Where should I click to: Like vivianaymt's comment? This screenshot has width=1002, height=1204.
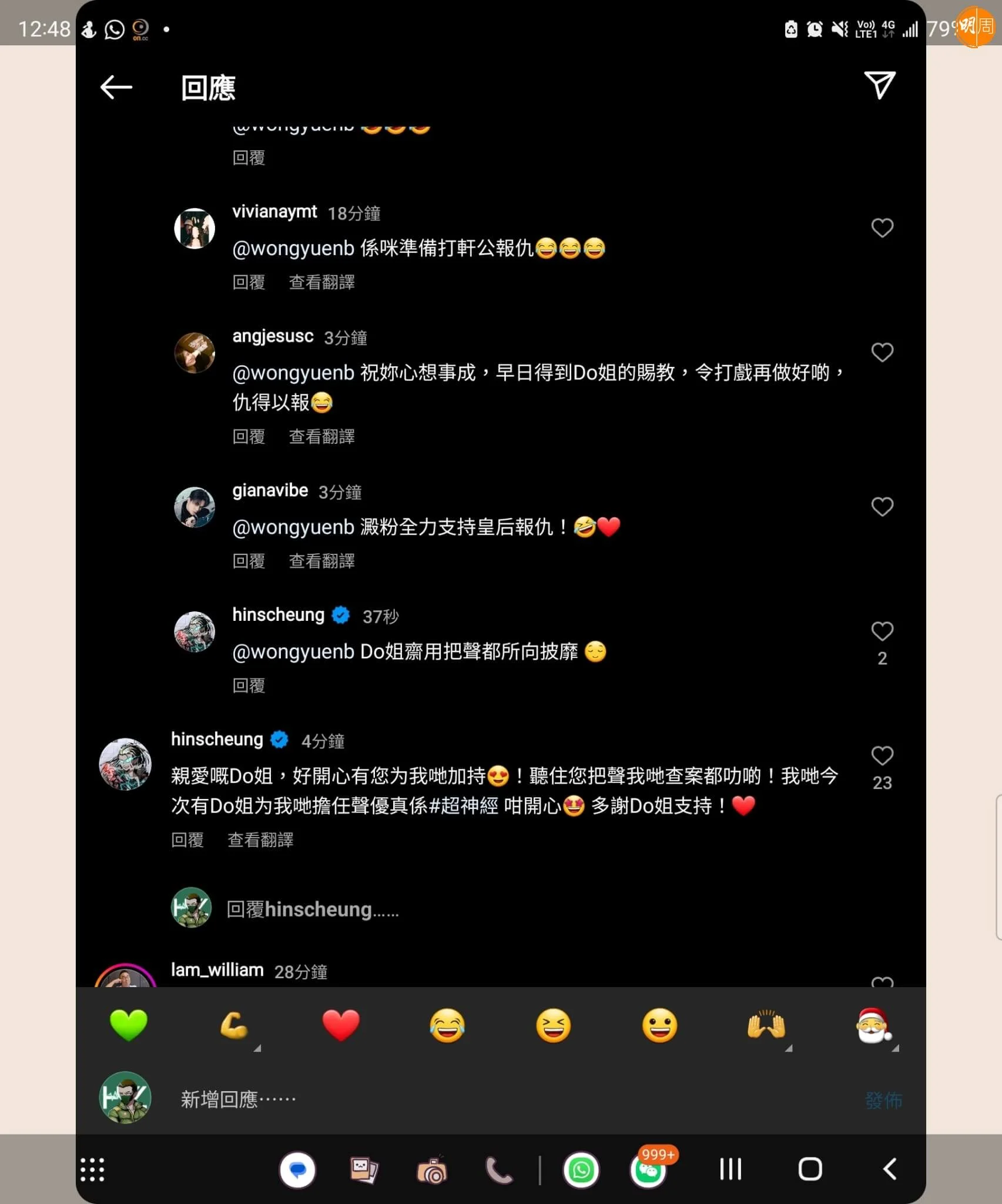(882, 228)
